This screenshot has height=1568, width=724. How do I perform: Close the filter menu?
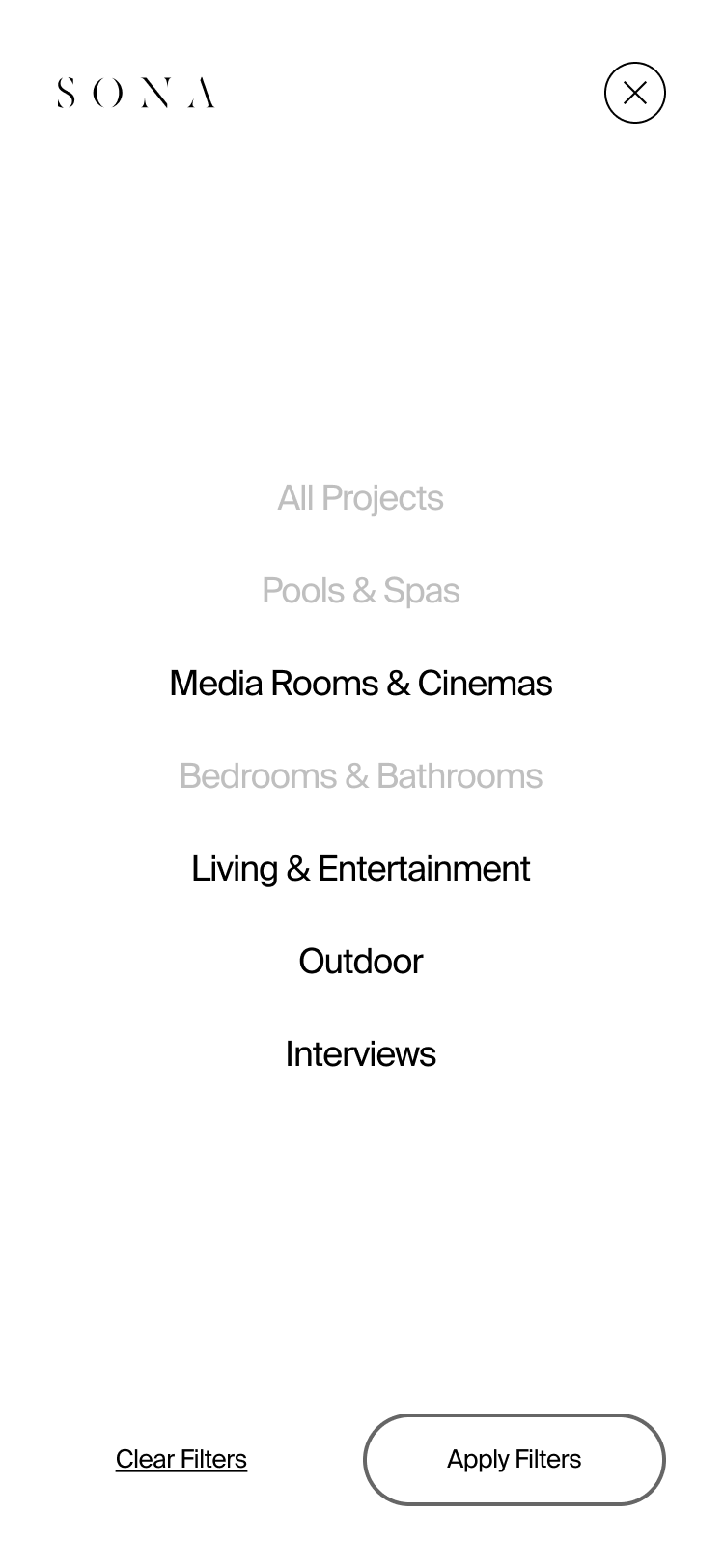tap(634, 93)
